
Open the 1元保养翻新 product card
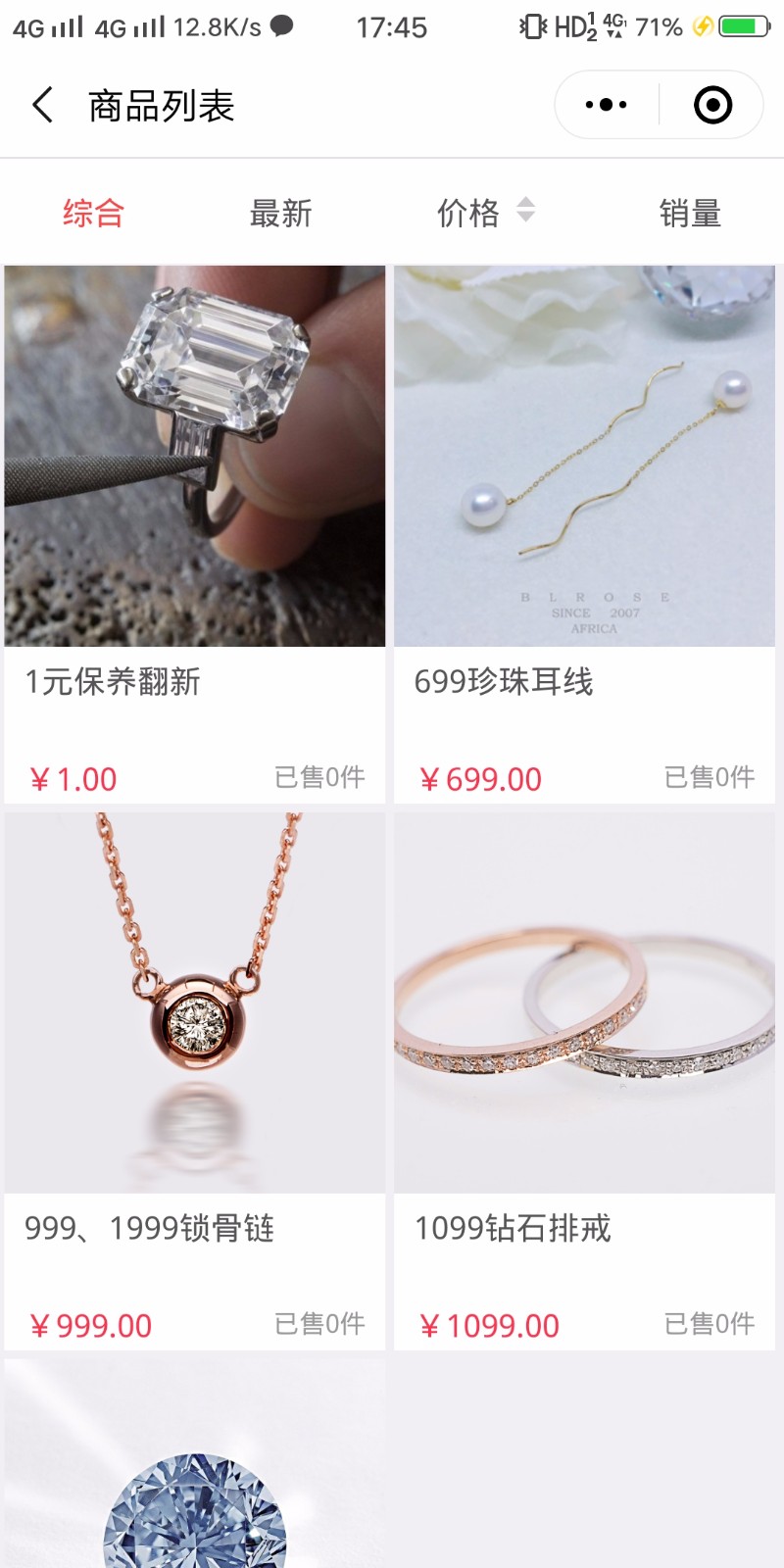click(x=194, y=456)
